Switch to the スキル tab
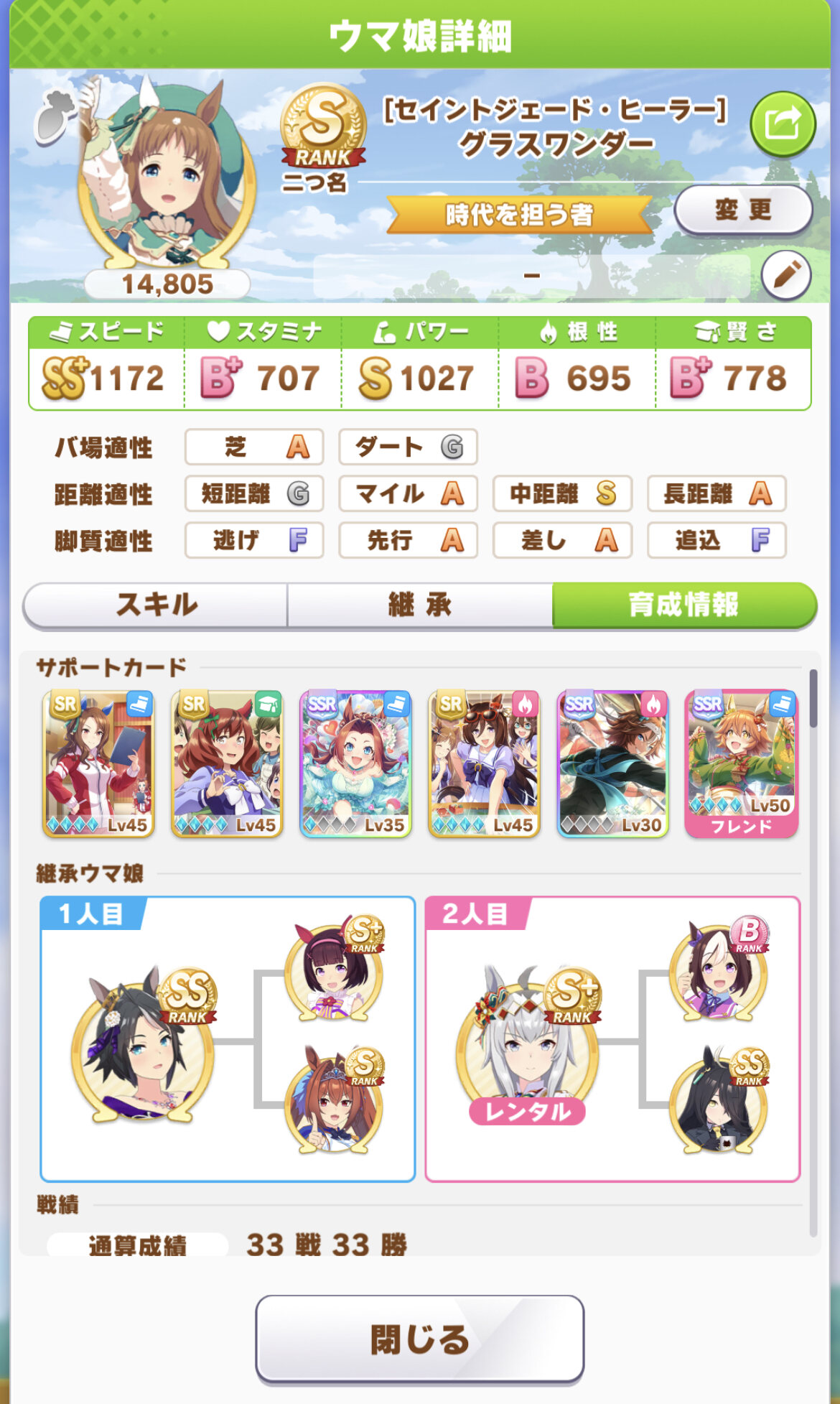840x1404 pixels. tap(156, 605)
